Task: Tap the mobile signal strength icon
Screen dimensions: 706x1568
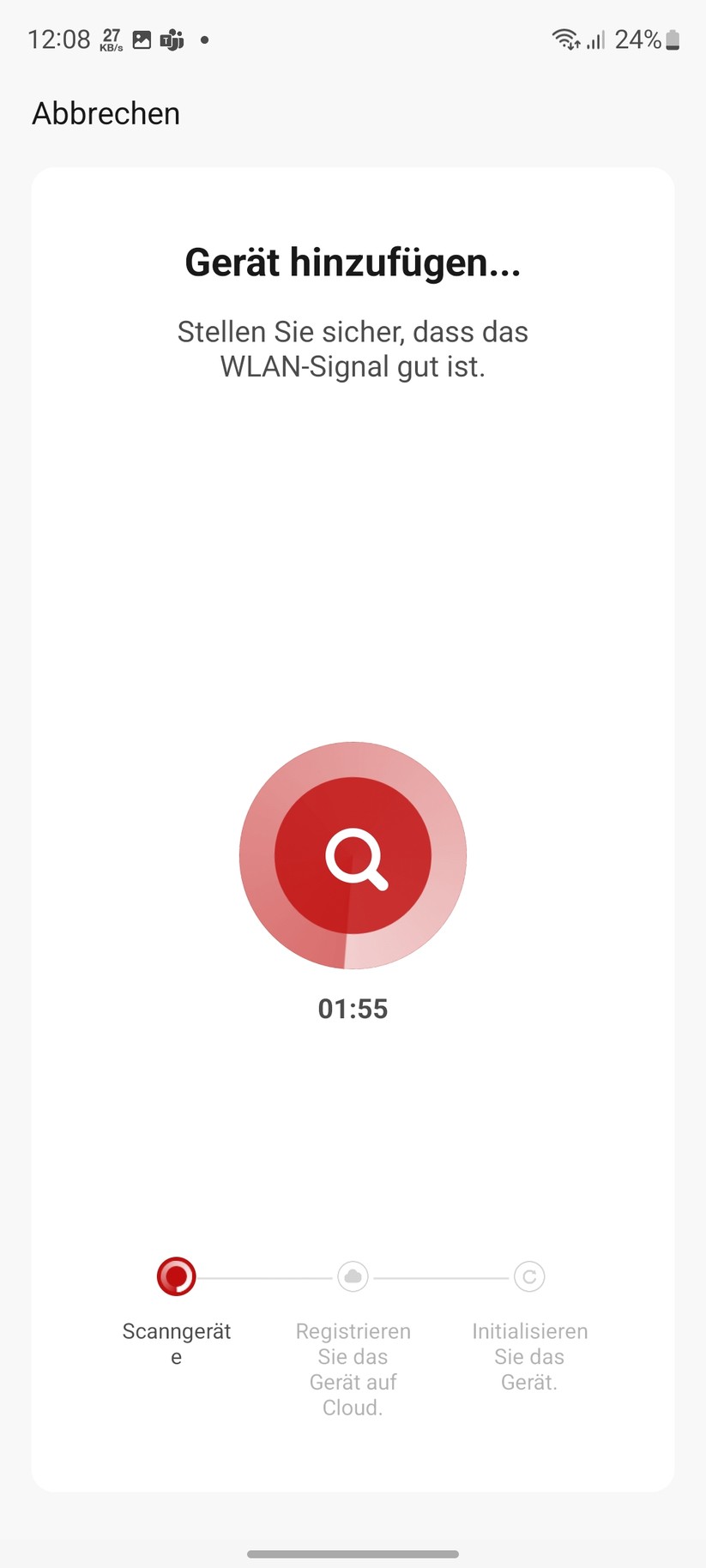Action: (596, 39)
